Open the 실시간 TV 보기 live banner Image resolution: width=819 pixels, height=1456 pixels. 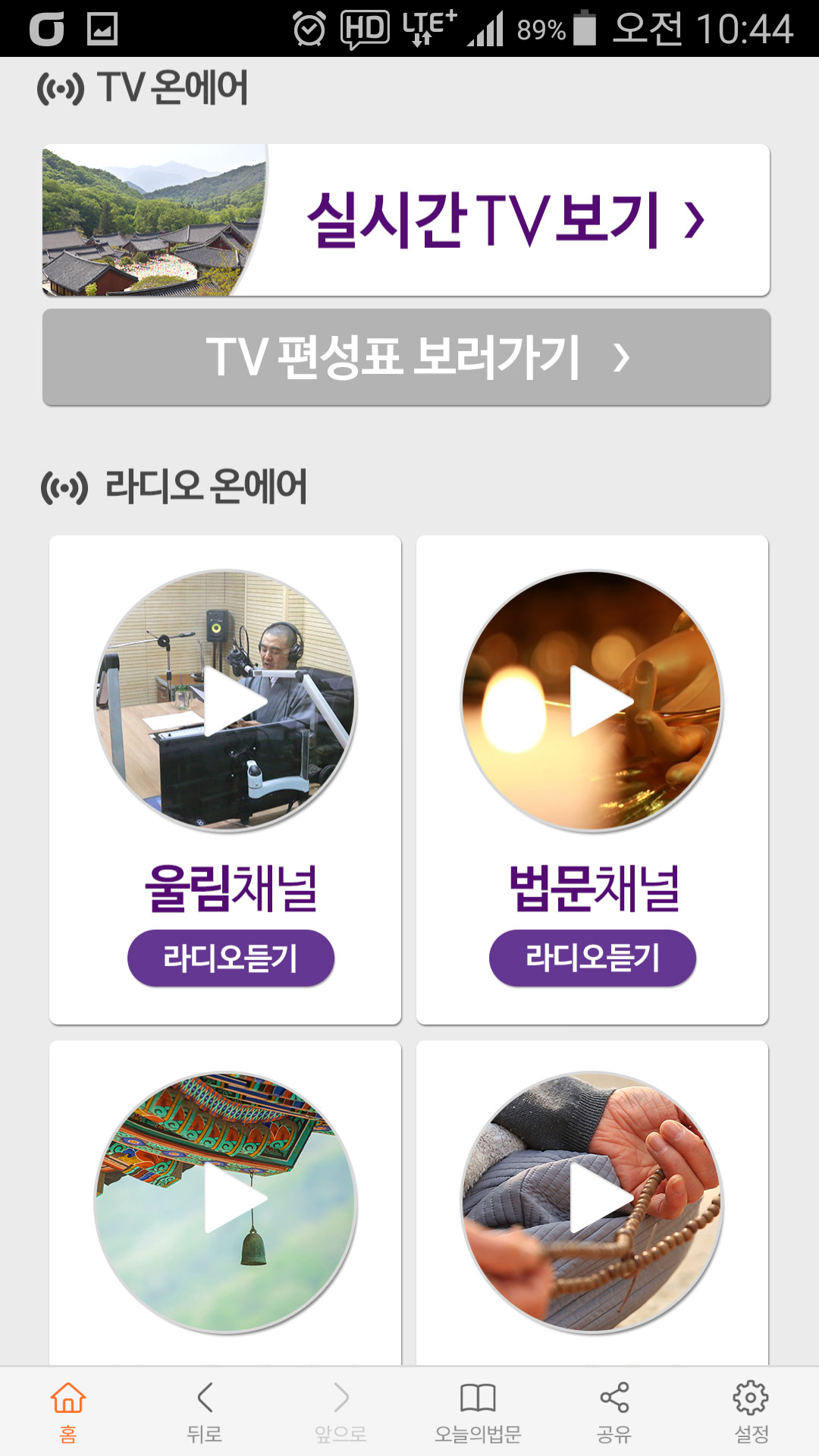(406, 220)
